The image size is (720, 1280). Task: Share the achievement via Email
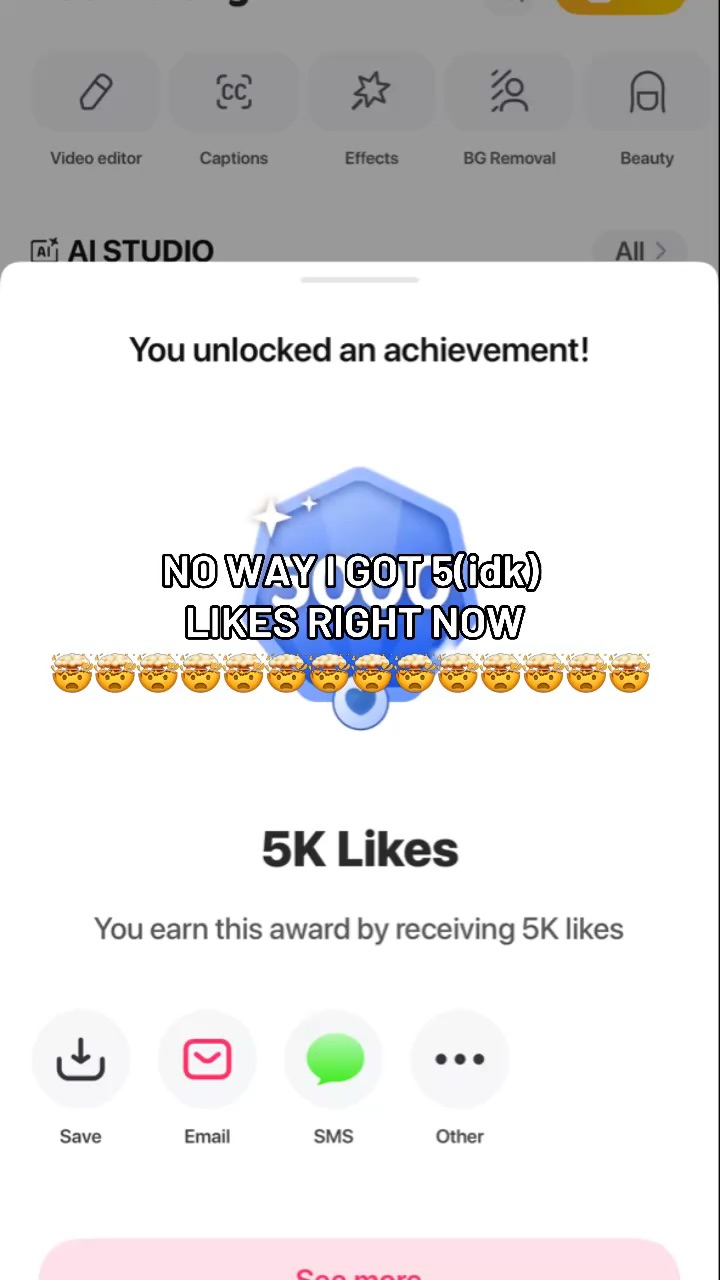(x=207, y=1060)
